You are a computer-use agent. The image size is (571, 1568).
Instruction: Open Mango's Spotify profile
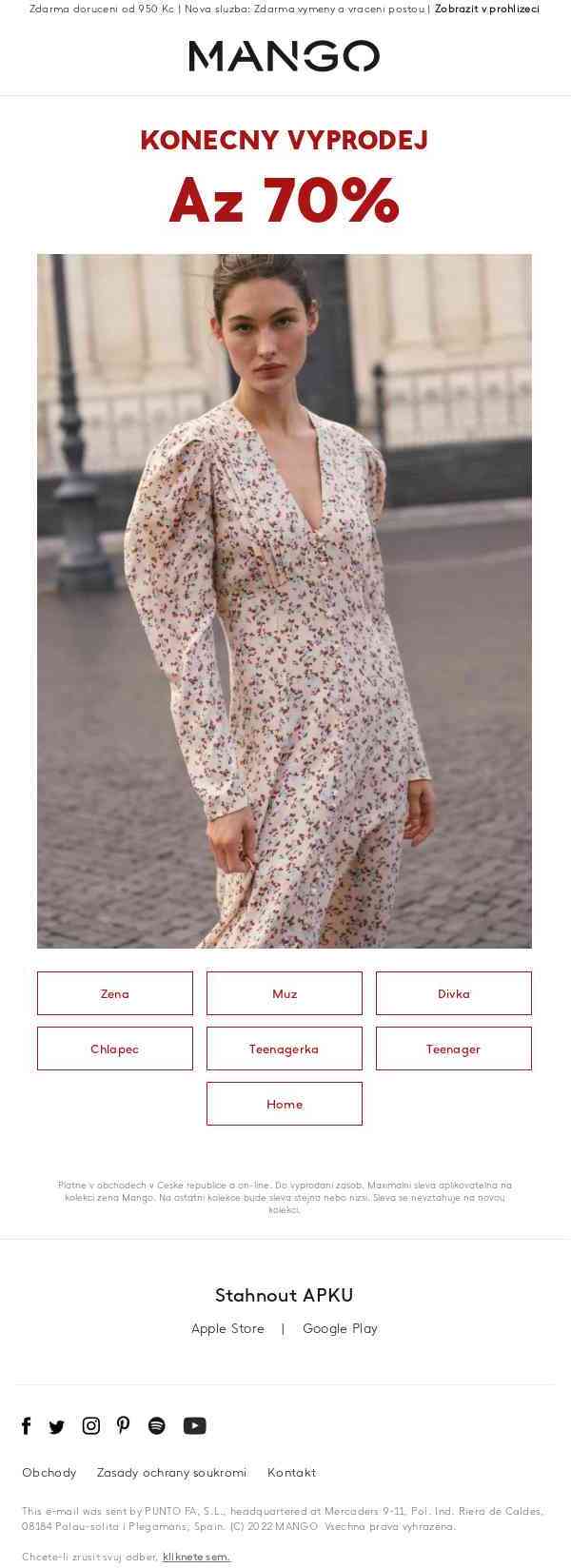(157, 1425)
